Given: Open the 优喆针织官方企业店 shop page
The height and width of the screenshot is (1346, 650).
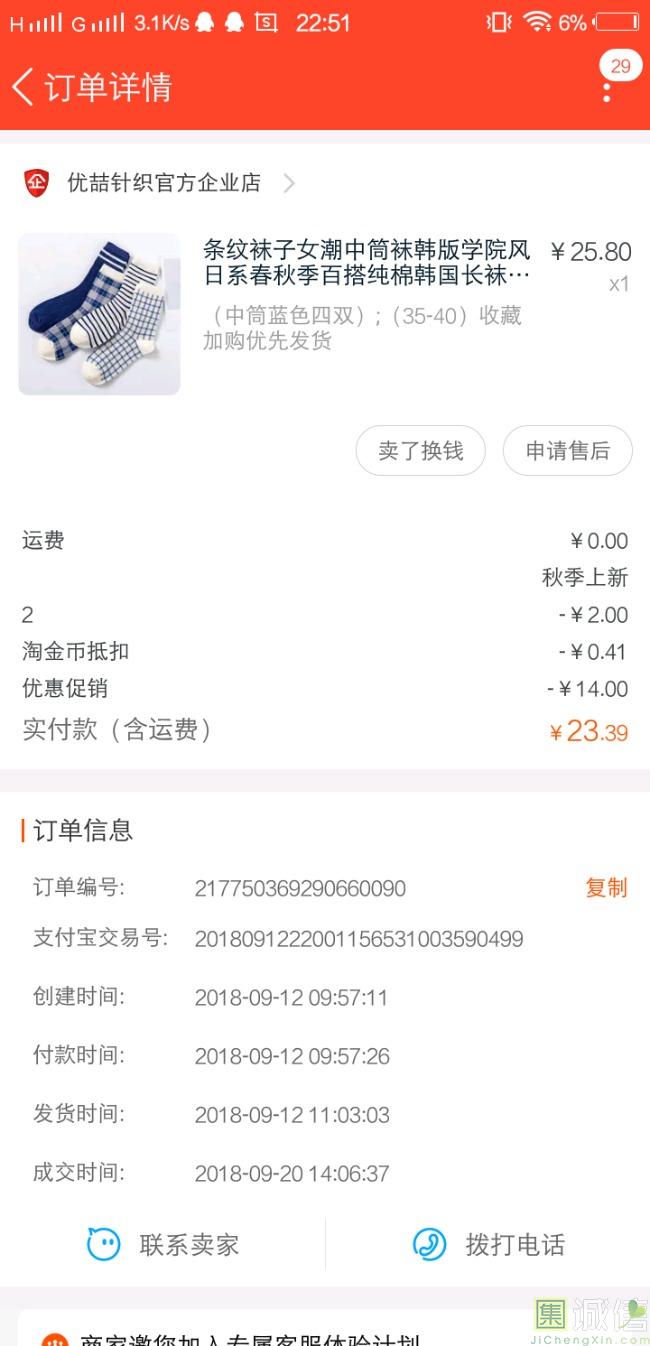Looking at the screenshot, I should click(x=164, y=183).
